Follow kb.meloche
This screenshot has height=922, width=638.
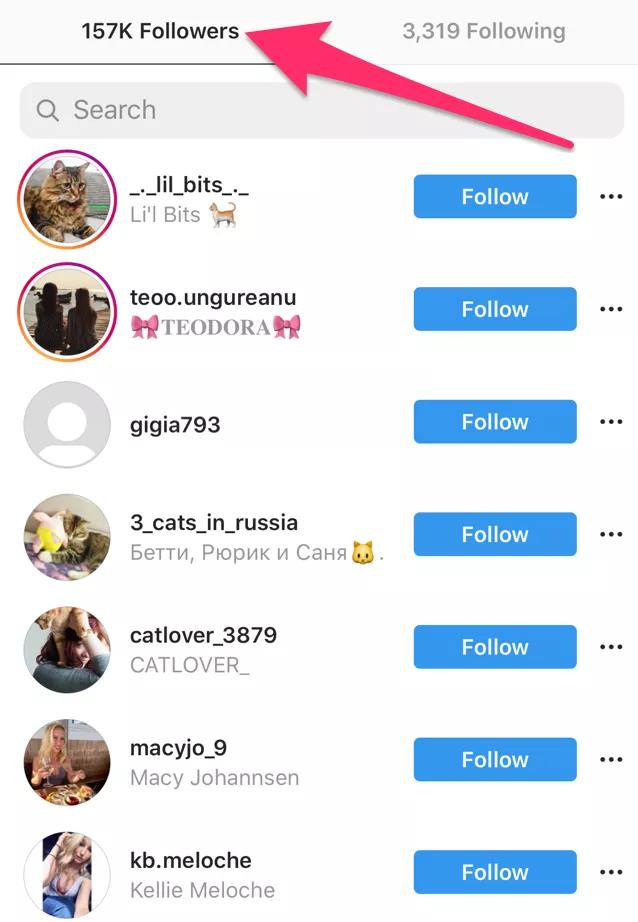(x=495, y=872)
